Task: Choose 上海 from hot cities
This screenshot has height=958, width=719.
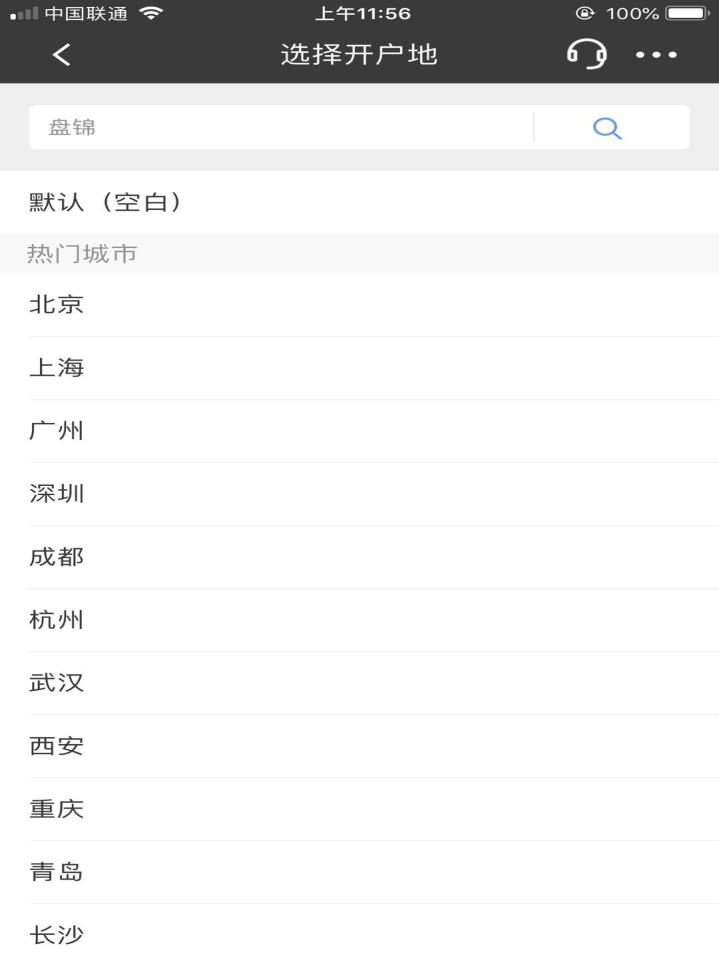Action: tap(57, 368)
